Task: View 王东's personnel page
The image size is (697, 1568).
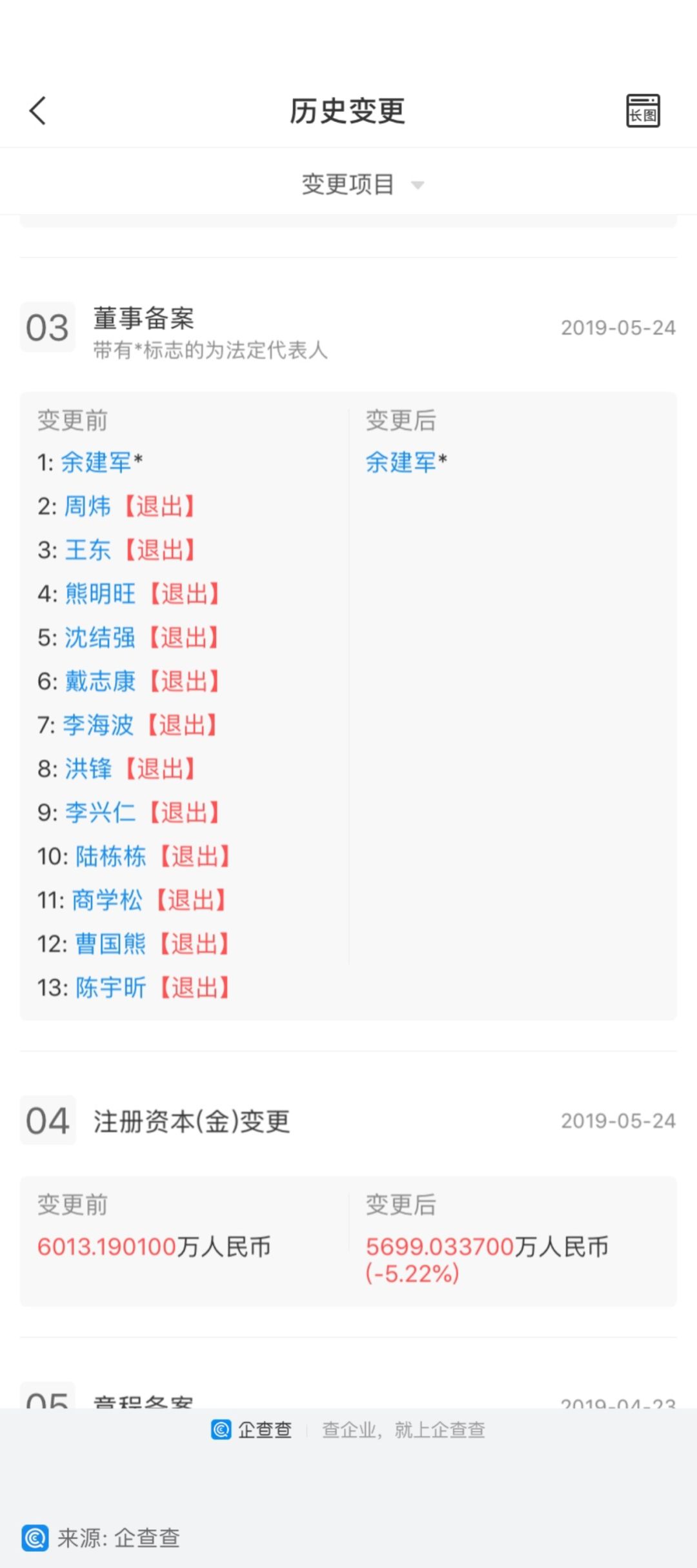Action: pyautogui.click(x=88, y=550)
